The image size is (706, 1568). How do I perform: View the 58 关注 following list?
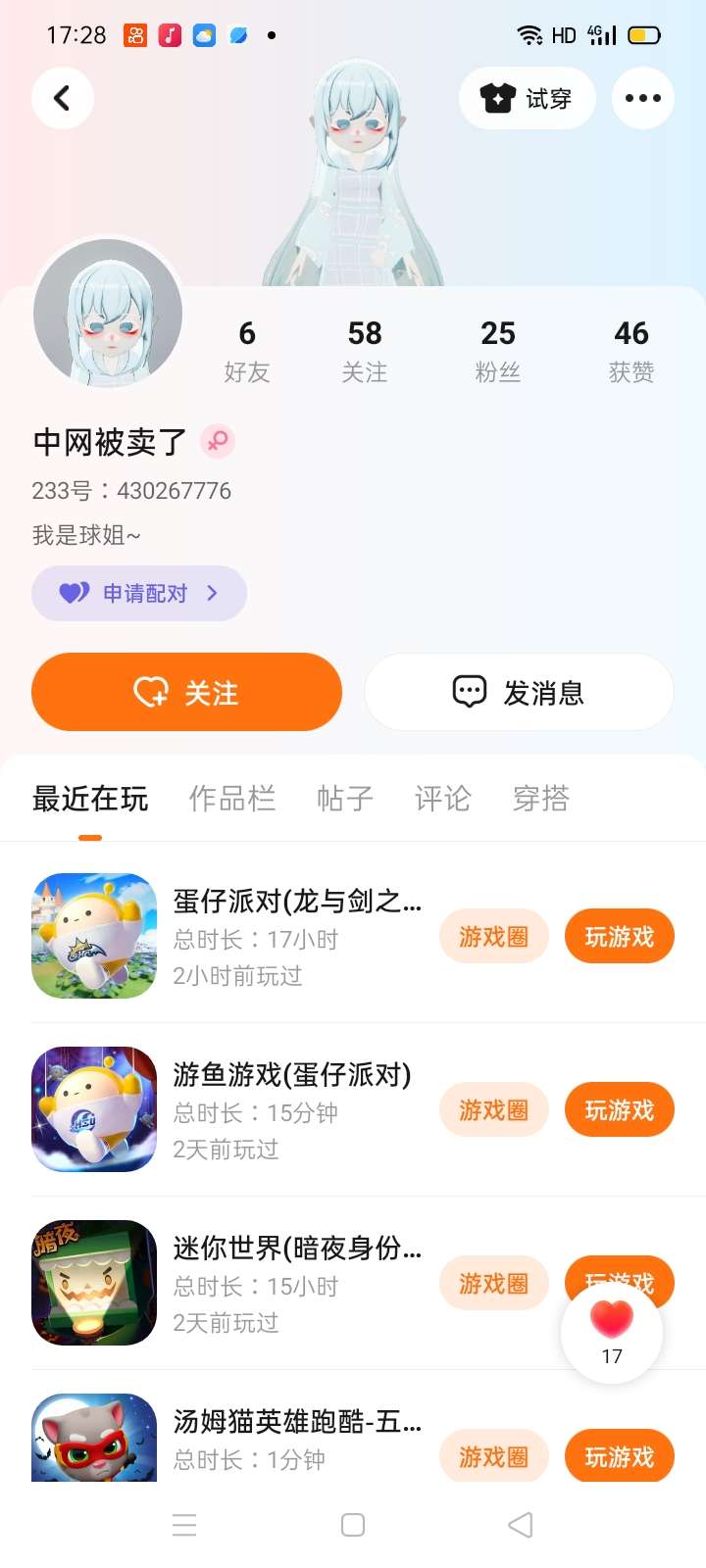coord(365,350)
